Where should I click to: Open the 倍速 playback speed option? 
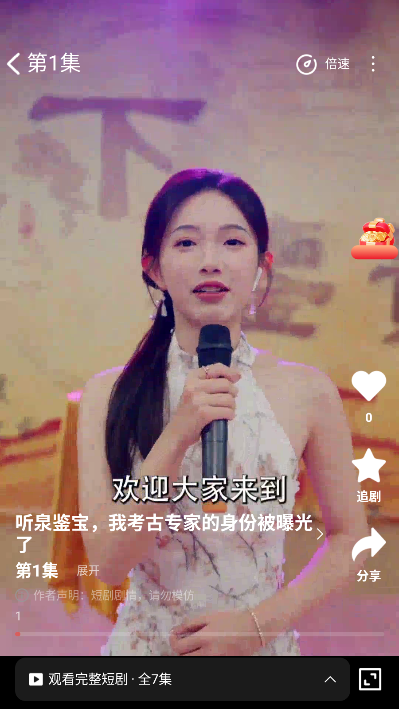pyautogui.click(x=323, y=64)
